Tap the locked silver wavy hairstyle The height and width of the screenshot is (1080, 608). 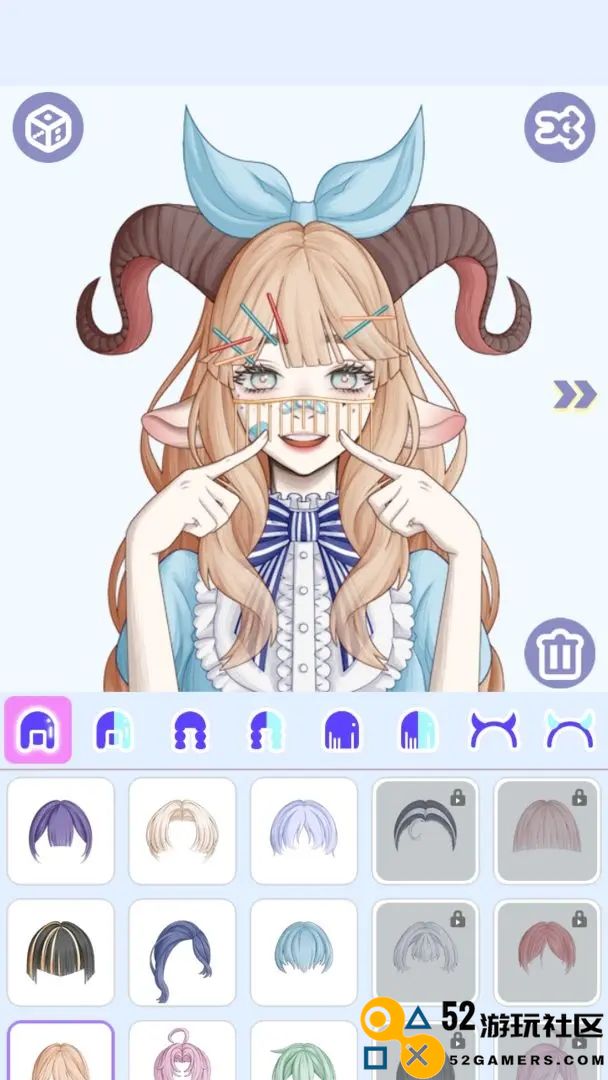(426, 952)
